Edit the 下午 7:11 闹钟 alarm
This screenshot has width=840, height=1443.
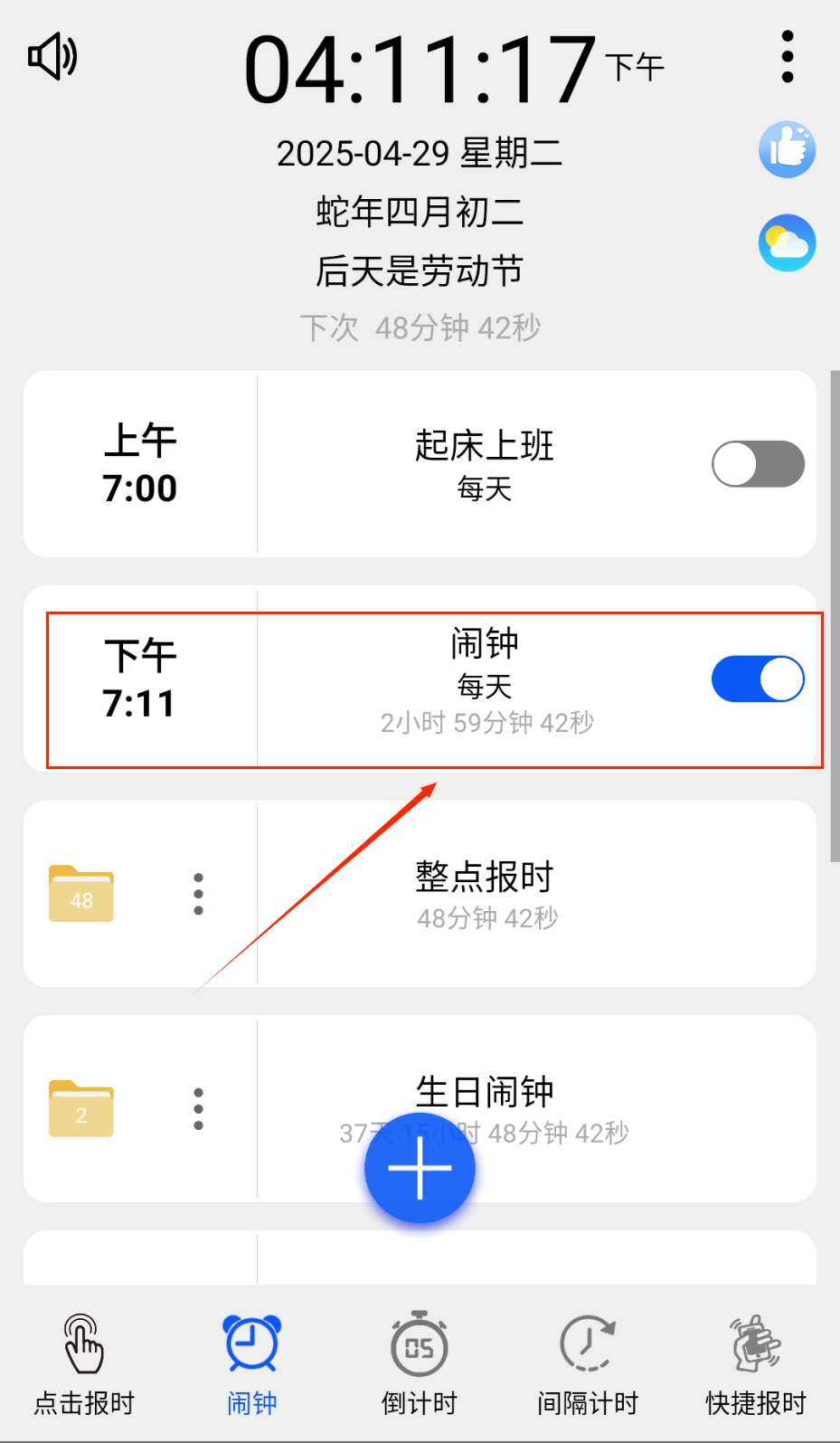(484, 679)
